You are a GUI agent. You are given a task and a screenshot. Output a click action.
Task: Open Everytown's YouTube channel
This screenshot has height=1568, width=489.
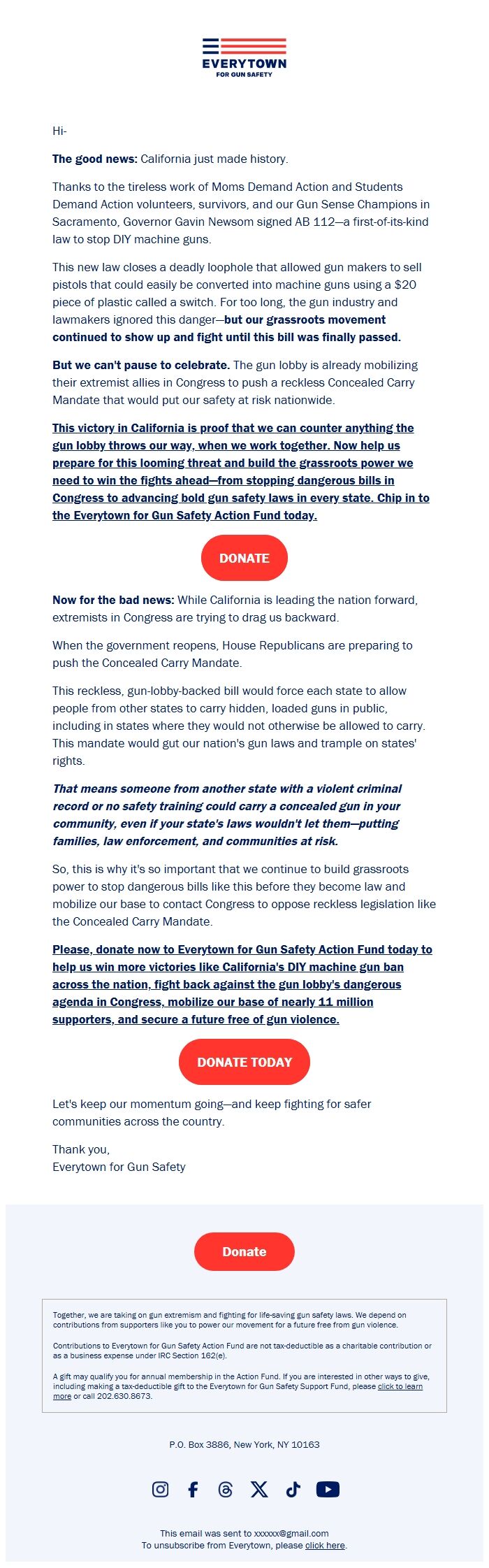[328, 1489]
